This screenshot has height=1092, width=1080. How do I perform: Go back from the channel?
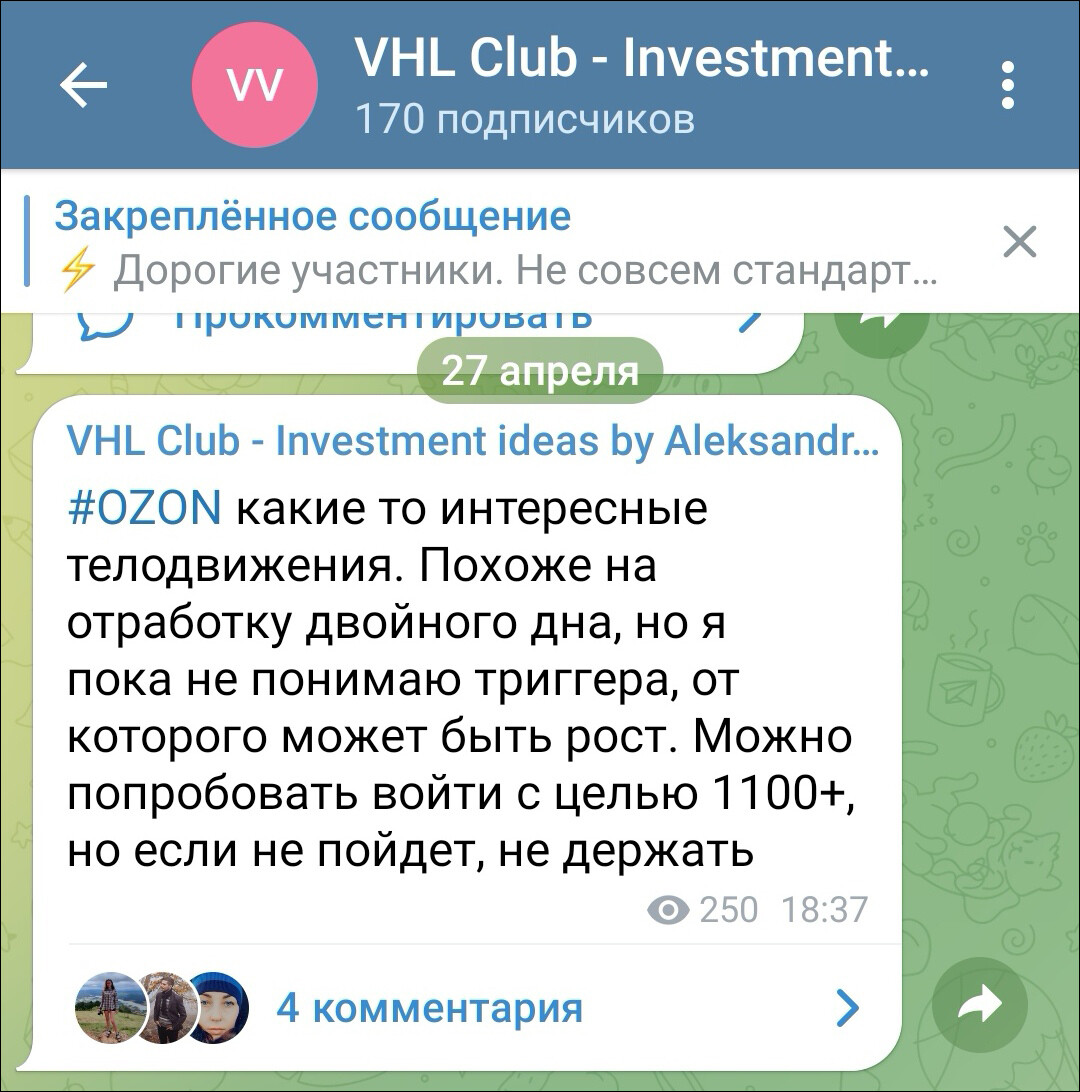coord(84,86)
